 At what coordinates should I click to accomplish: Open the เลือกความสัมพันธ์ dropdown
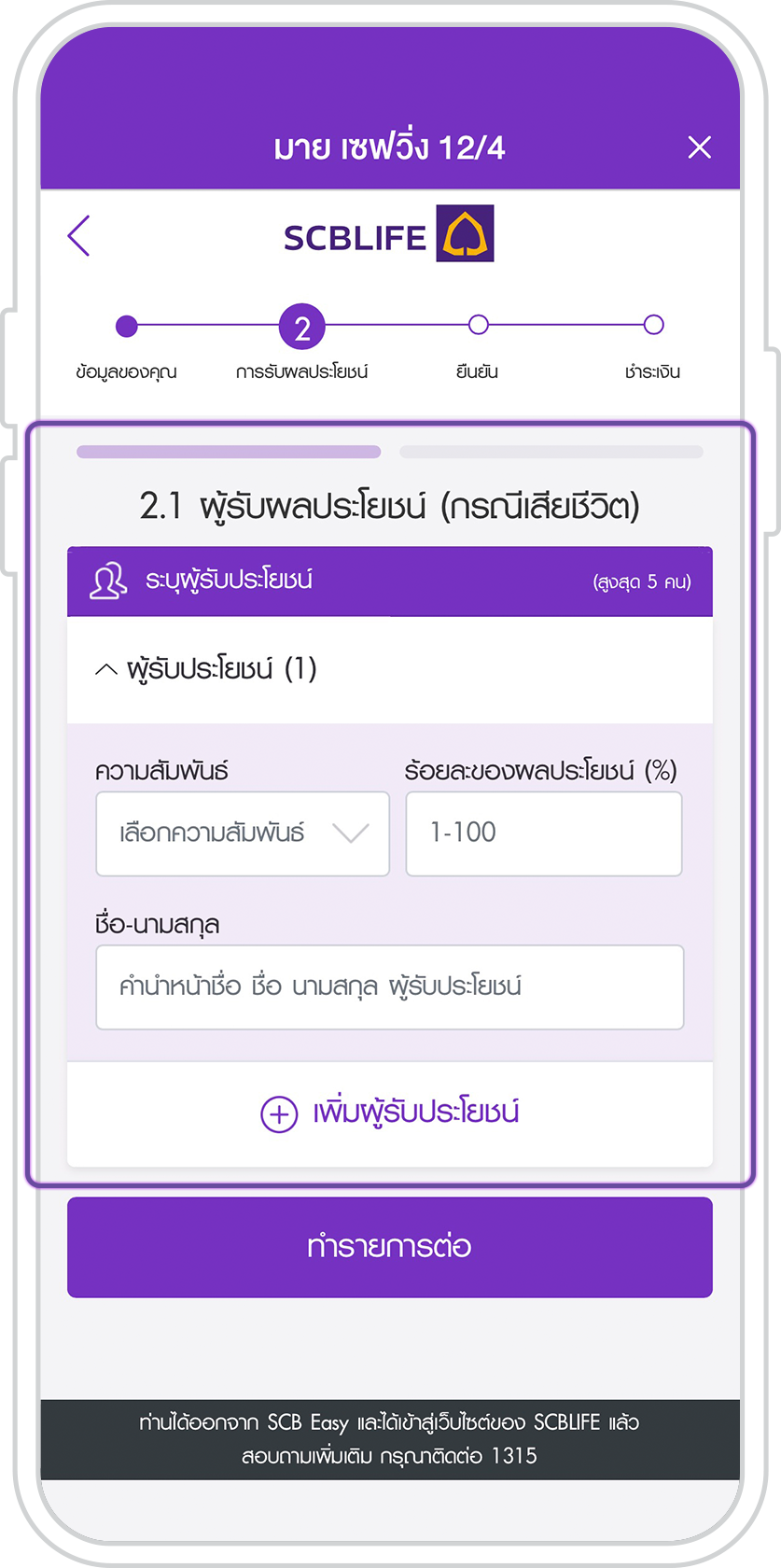[243, 833]
